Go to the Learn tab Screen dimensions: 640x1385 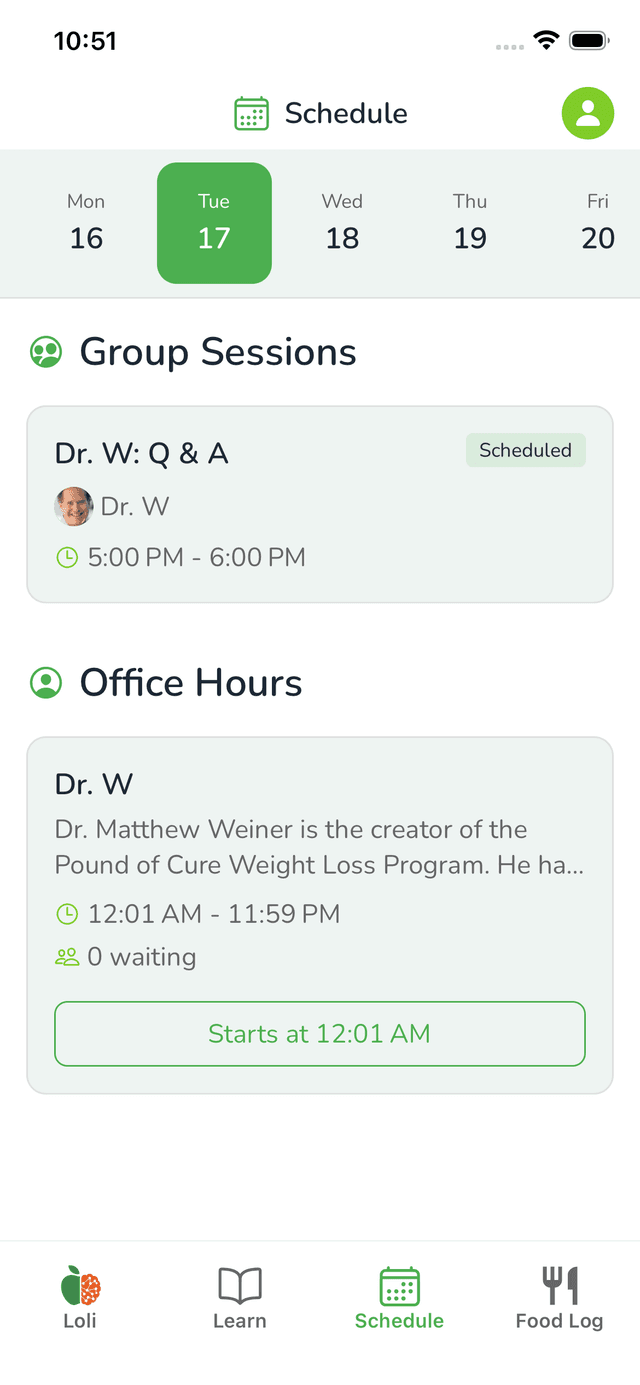pyautogui.click(x=240, y=1298)
